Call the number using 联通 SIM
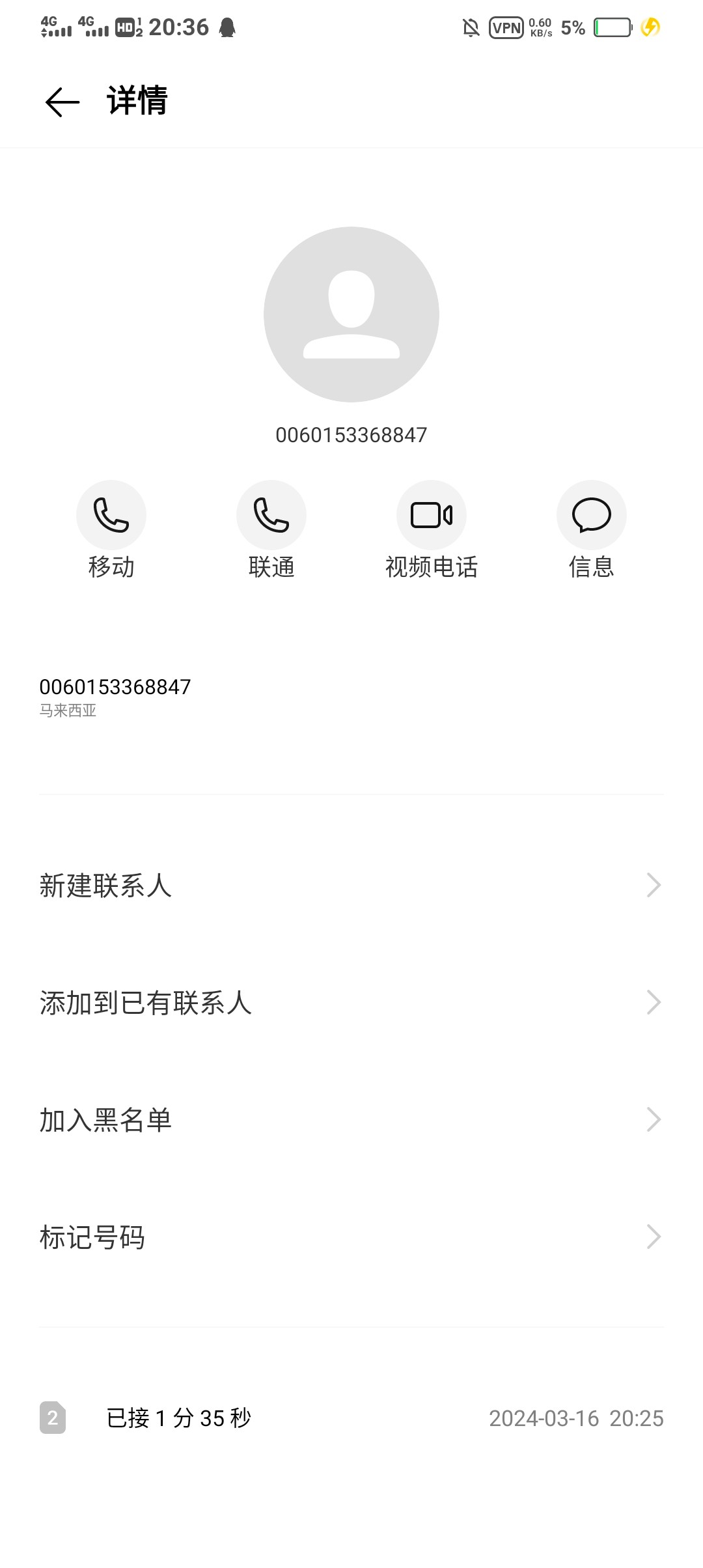703x1568 pixels. tap(271, 516)
